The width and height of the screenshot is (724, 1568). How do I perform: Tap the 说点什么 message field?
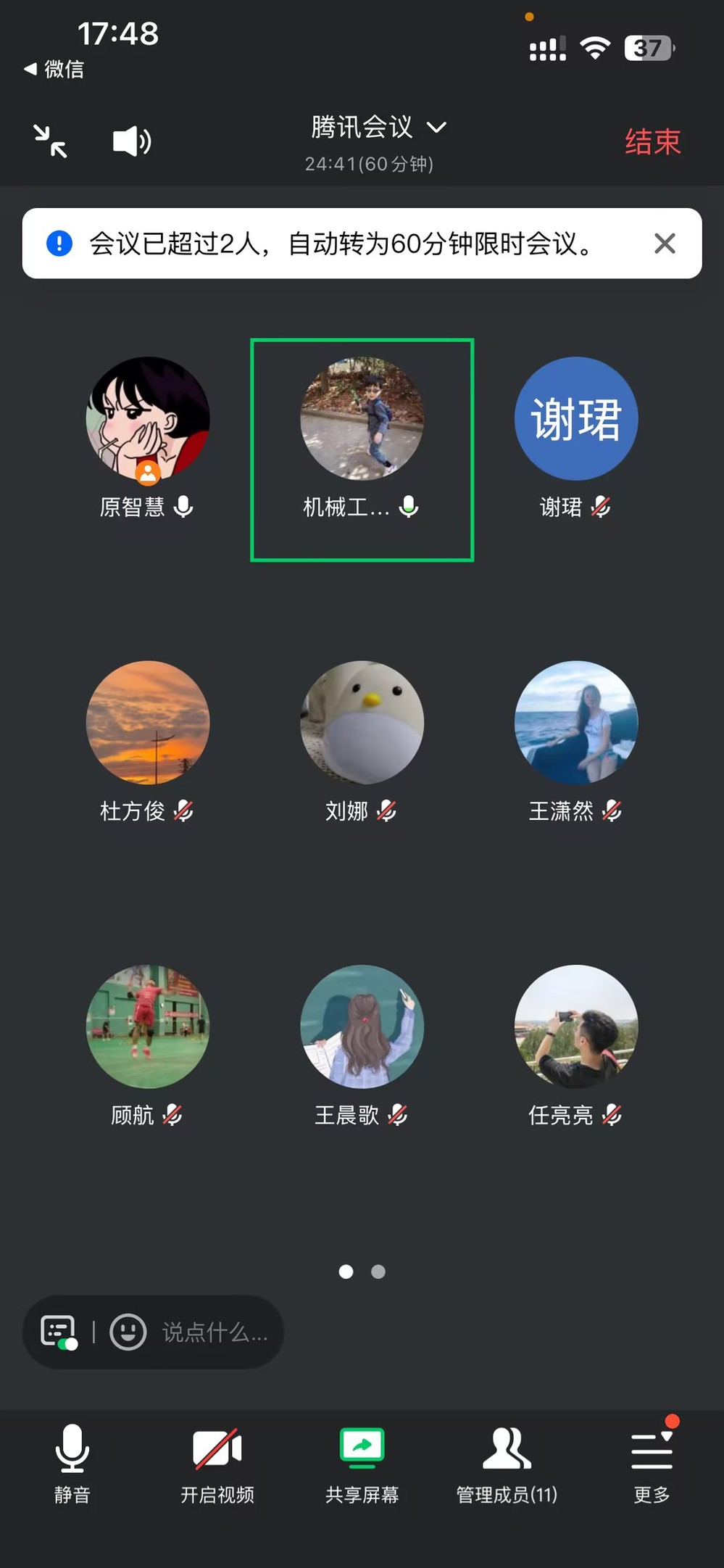coord(215,1332)
